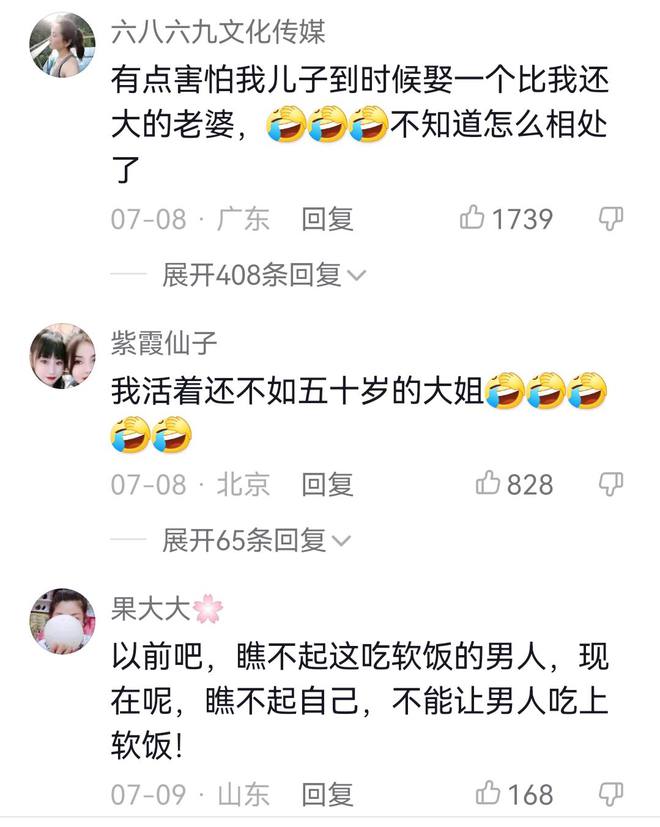Open 紫霞仙子's profile avatar
Screen dimensions: 660x827
coord(62,355)
